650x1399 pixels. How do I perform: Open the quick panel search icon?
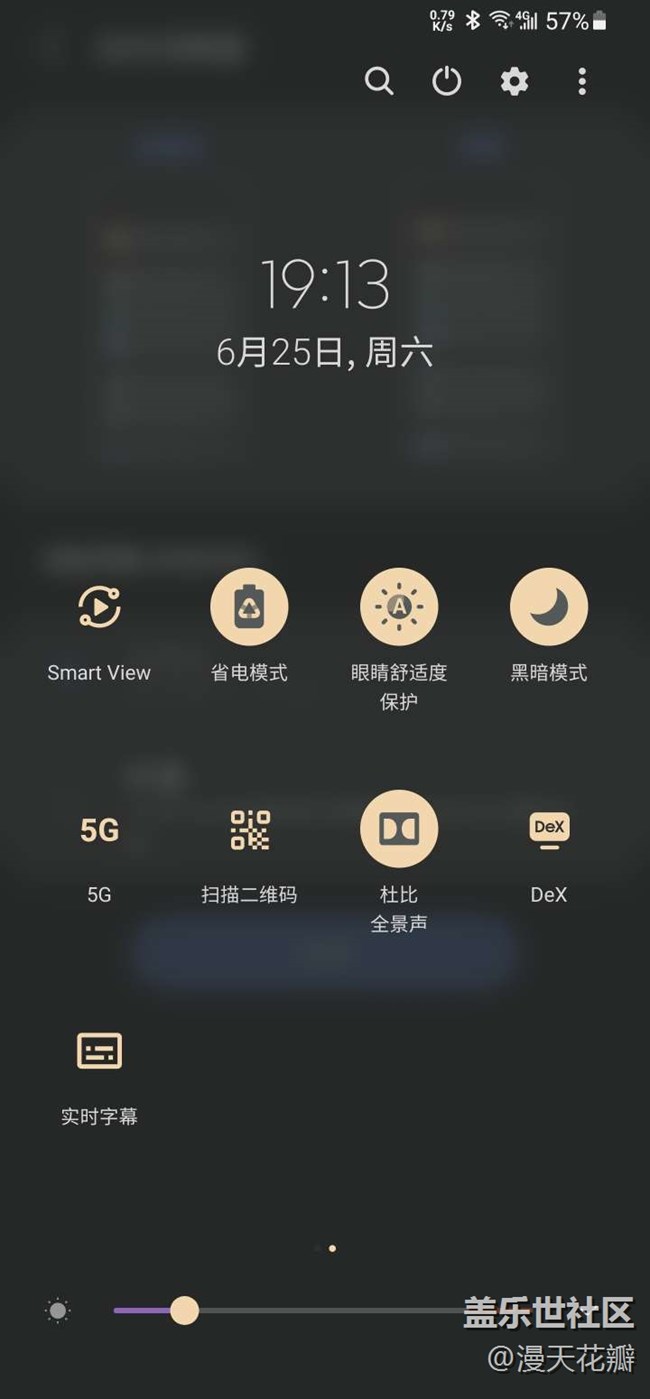[x=379, y=81]
